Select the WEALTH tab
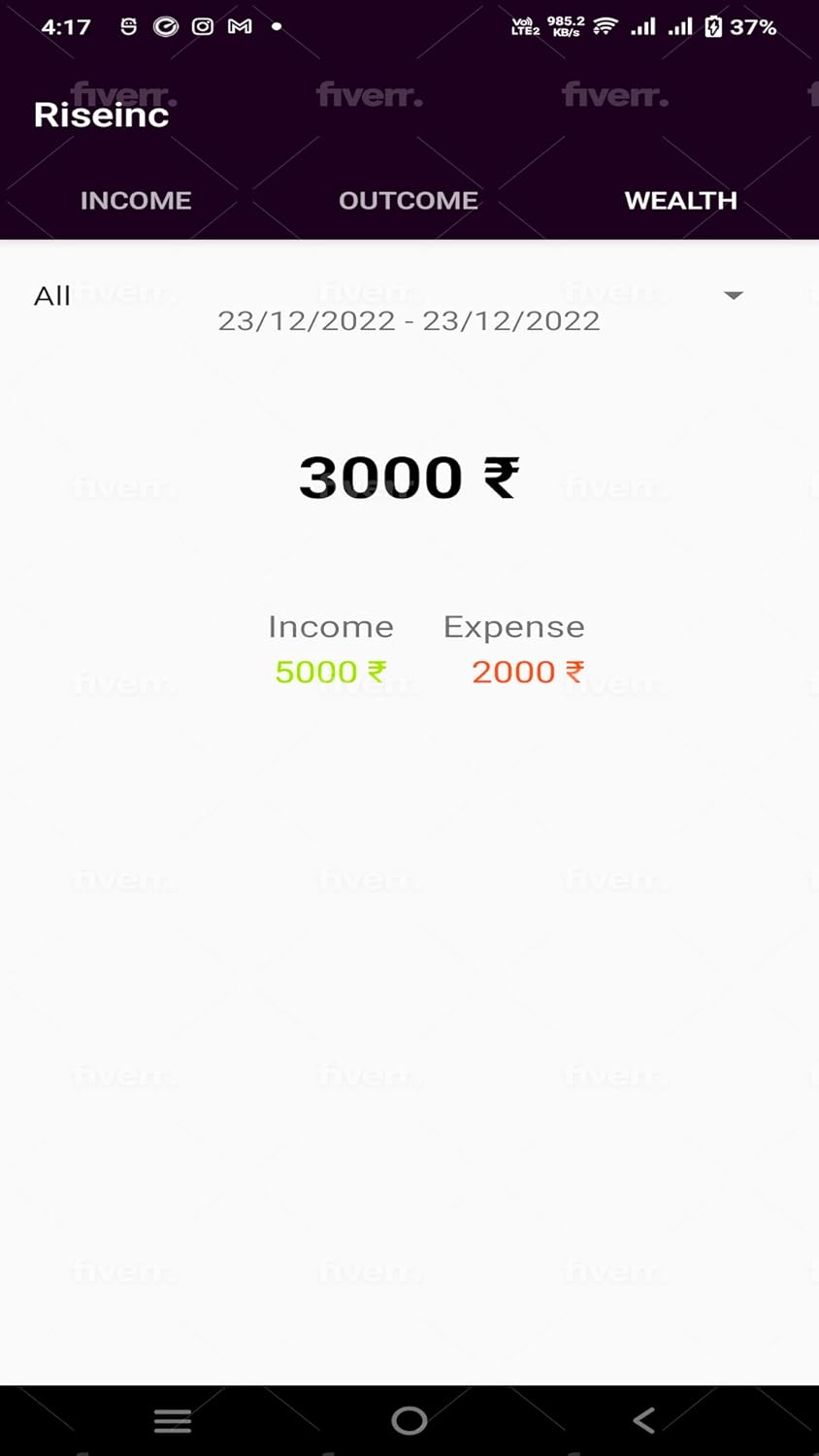This screenshot has height=1456, width=819. point(681,200)
